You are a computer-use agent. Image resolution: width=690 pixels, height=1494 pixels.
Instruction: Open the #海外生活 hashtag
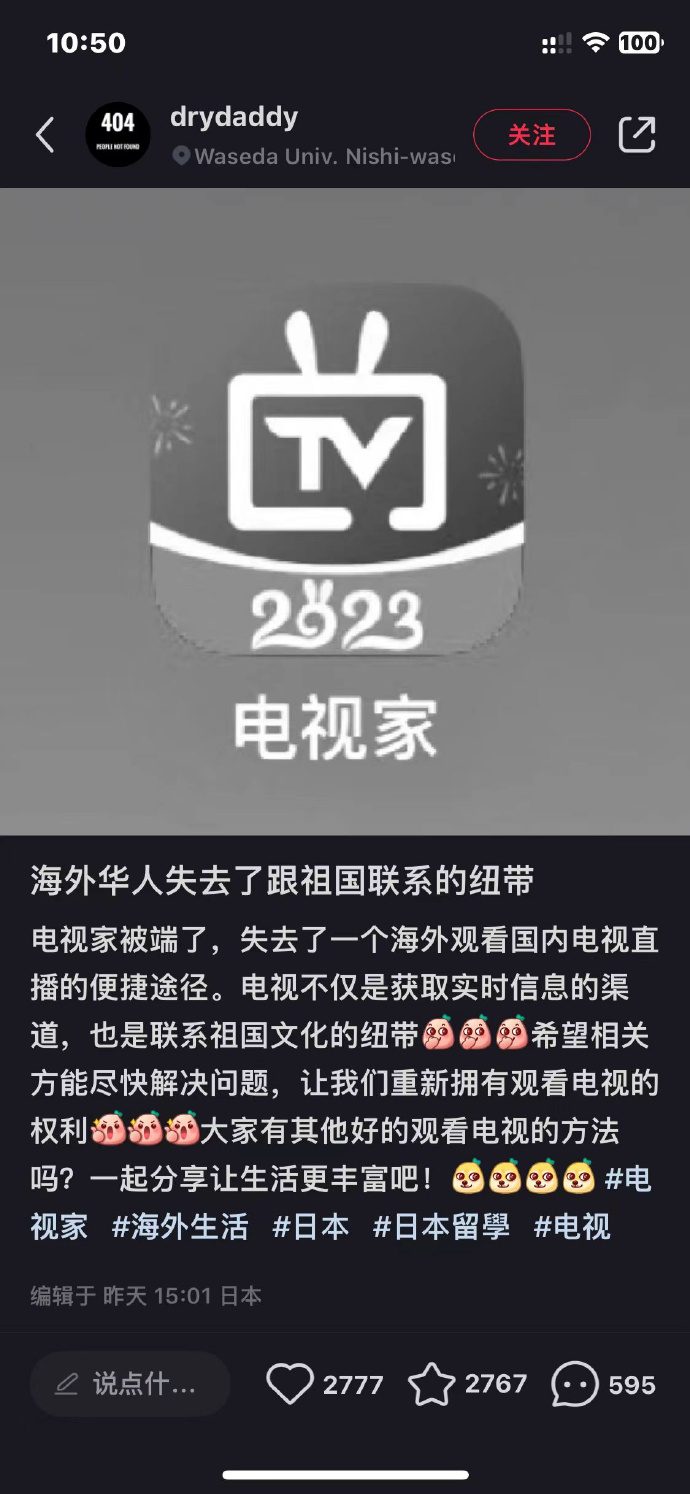[x=180, y=1227]
